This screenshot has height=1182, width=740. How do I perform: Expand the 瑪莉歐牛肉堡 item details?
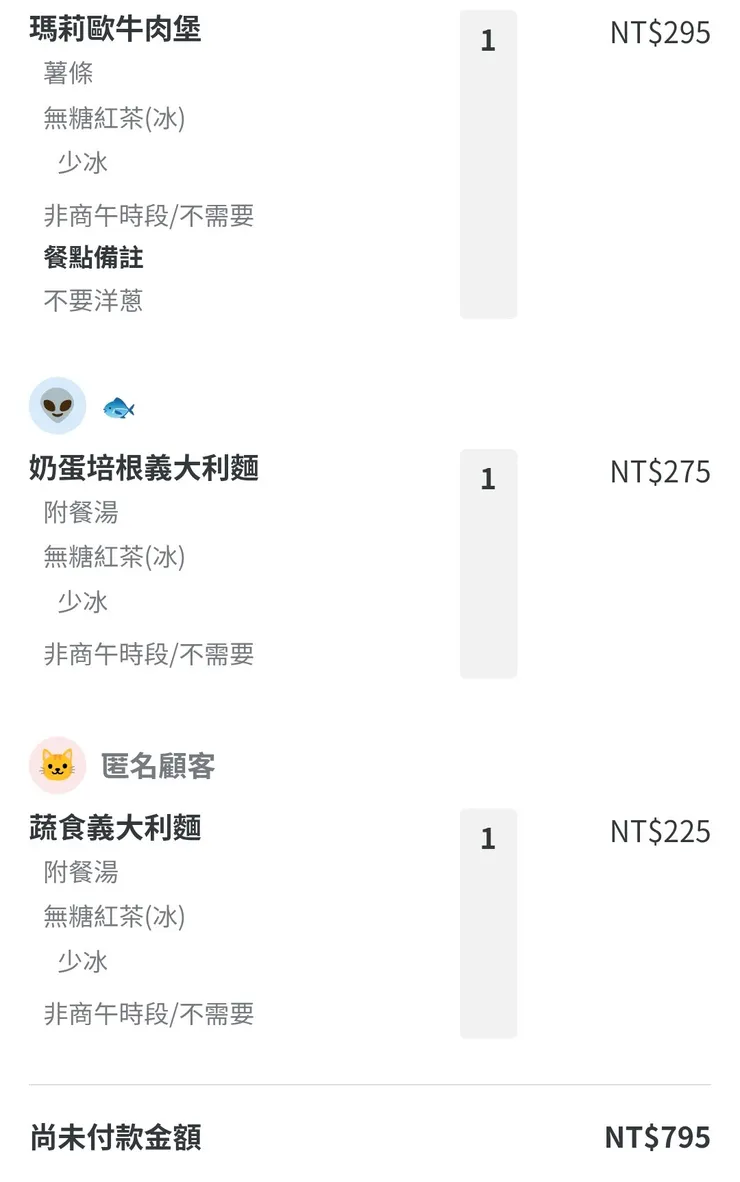coord(115,30)
